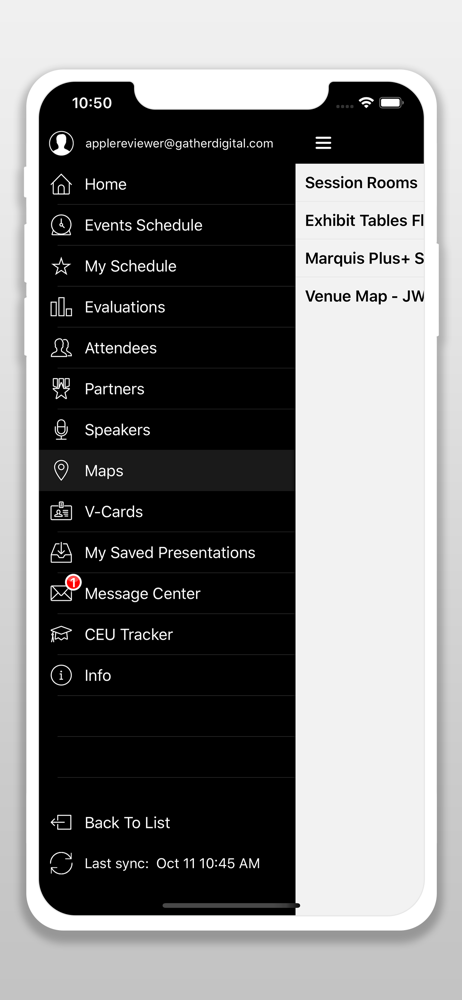Open the CEU Tracker
Screen dimensions: 462x1000
[167, 634]
